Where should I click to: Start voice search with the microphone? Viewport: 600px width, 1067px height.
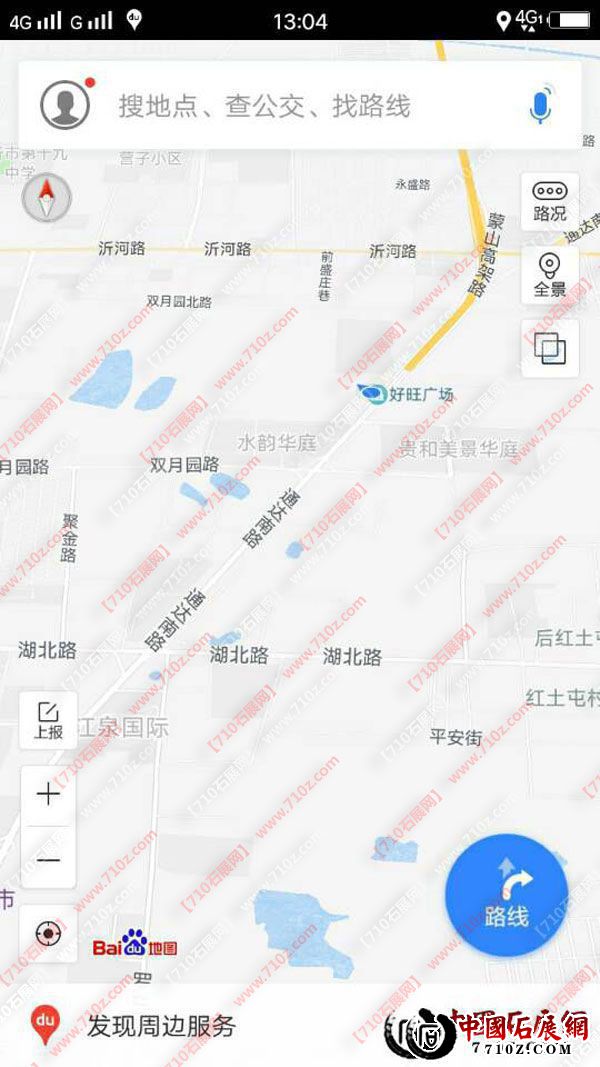coord(541,106)
